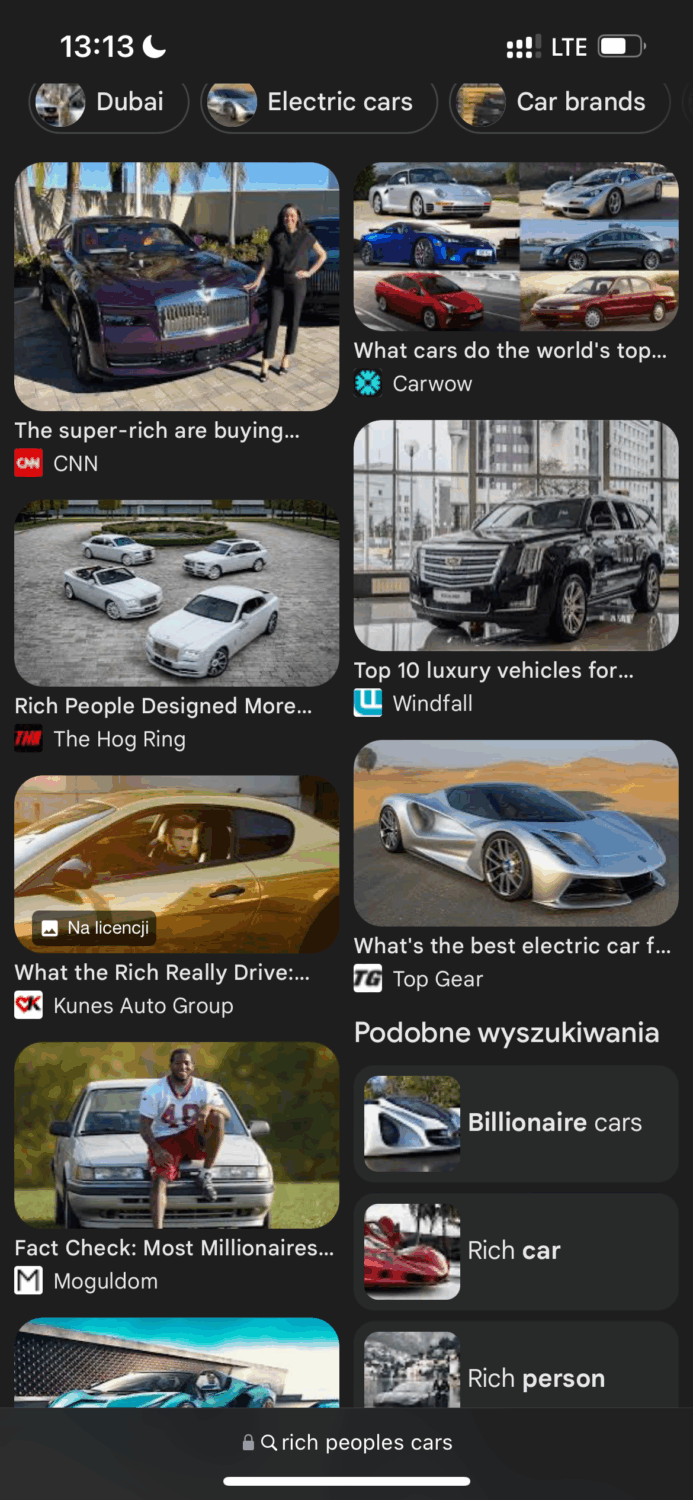
Task: Open Top Gear best electric car result
Action: coord(516,832)
